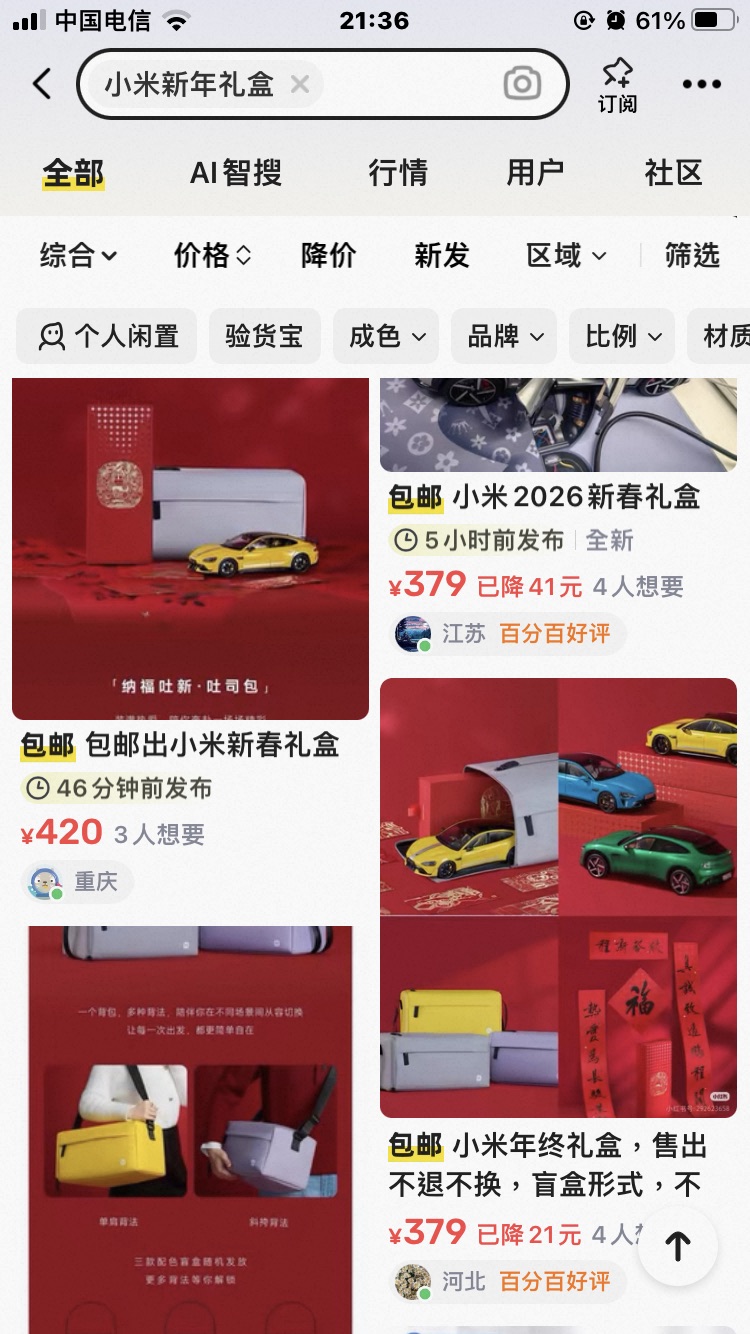Switch to the AI智搜 tab
This screenshot has height=1334, width=750.
(236, 173)
